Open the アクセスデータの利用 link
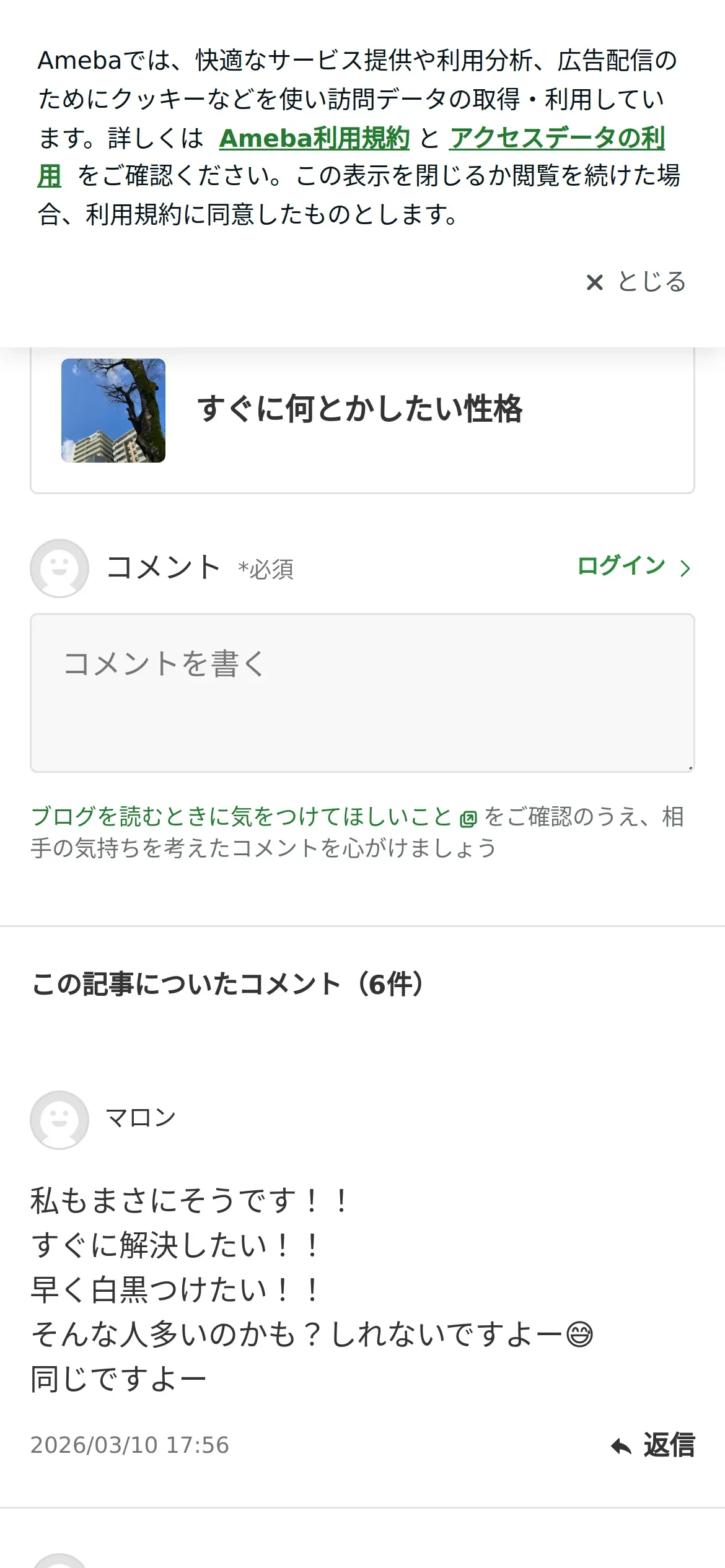Viewport: 725px width, 1568px height. (556, 138)
